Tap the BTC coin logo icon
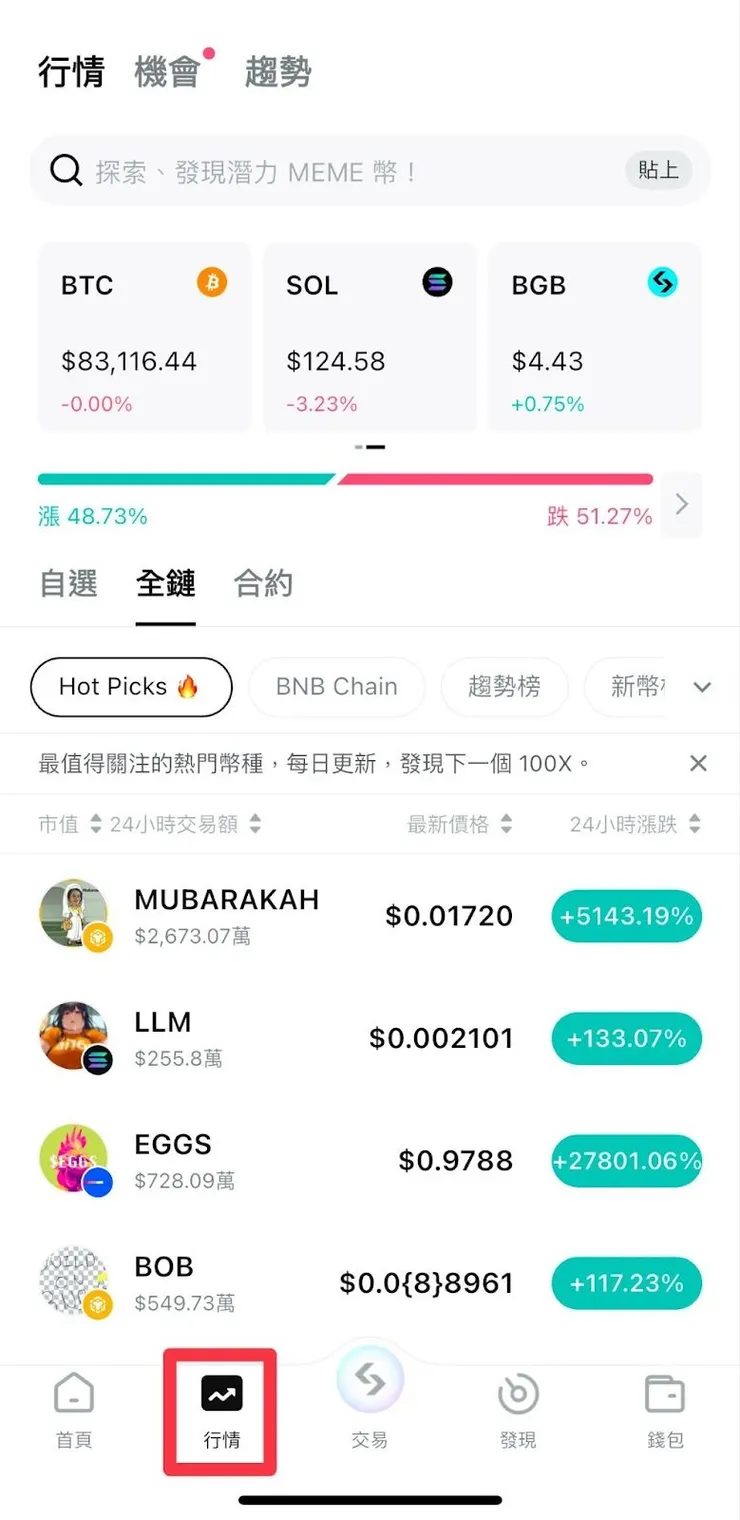Viewport: 740px width, 1520px height. (210, 283)
